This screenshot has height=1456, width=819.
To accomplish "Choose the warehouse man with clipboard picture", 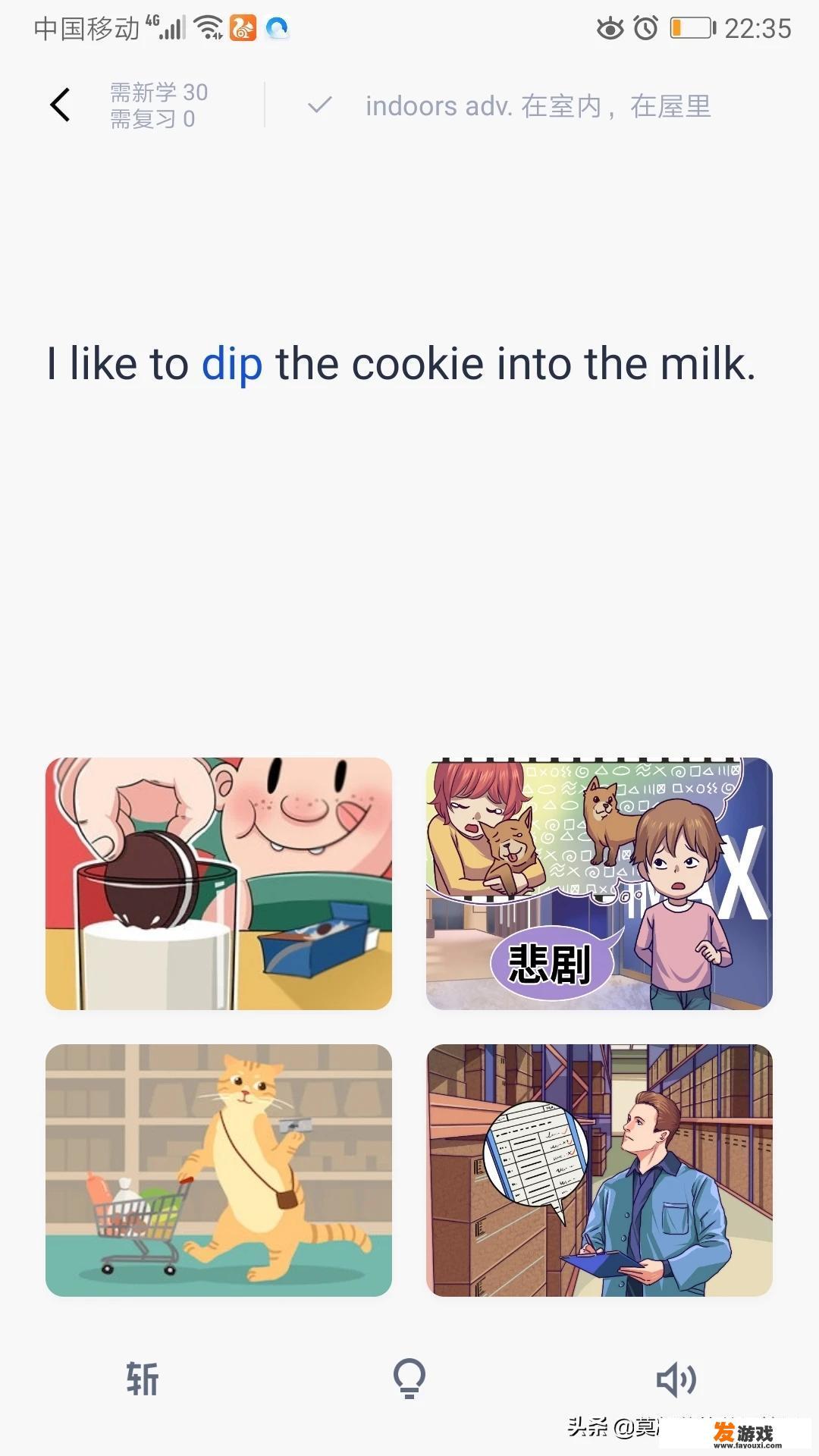I will point(599,1170).
